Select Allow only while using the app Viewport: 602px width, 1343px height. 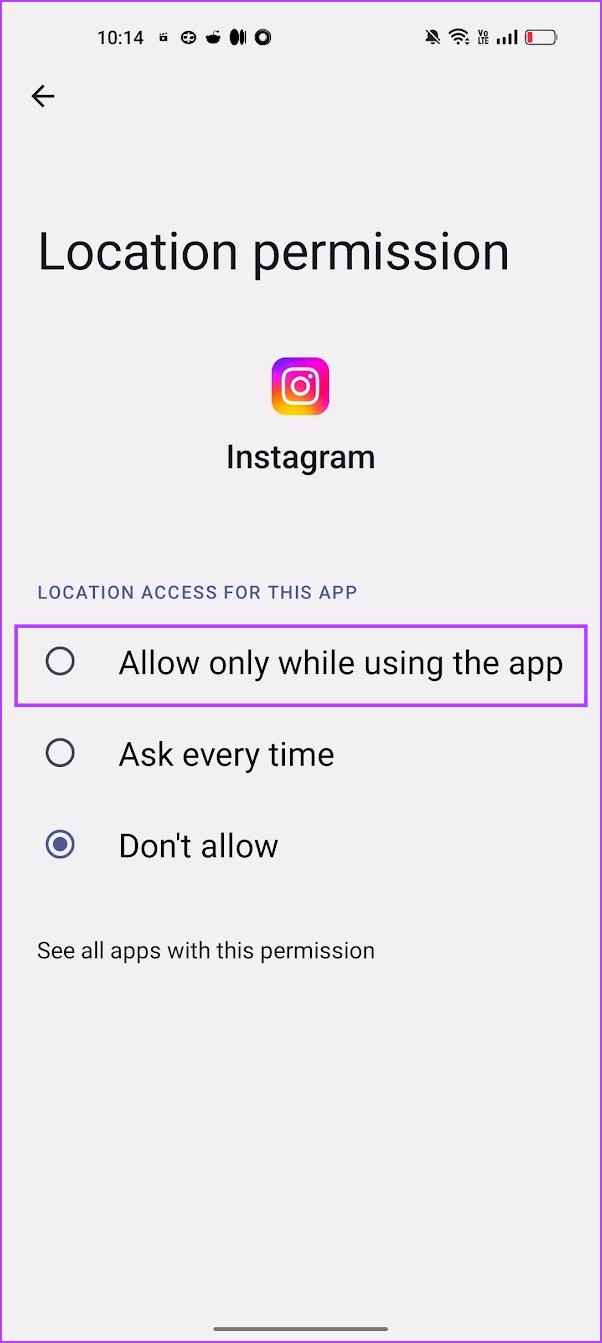pyautogui.click(x=301, y=663)
